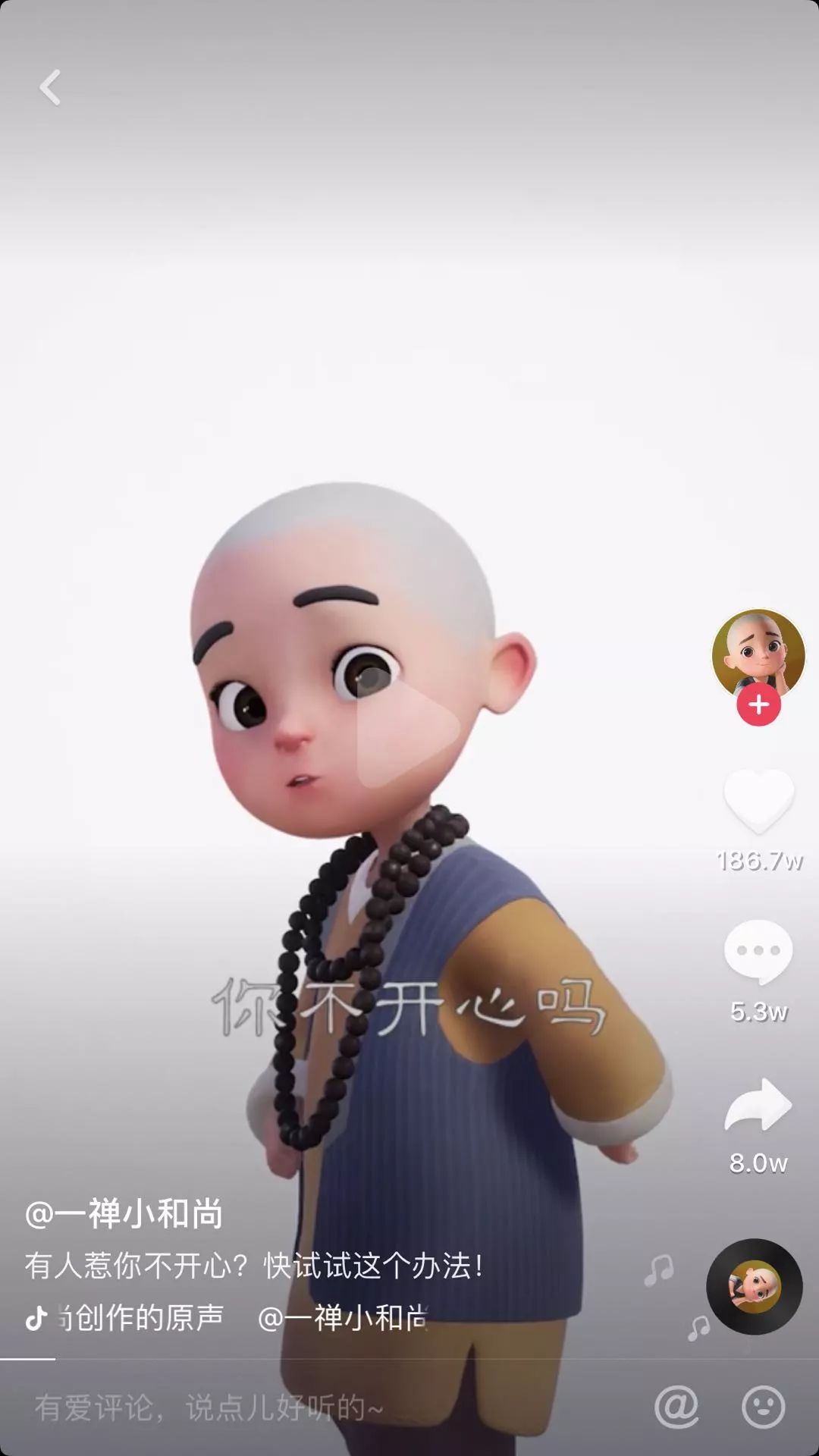Tap the @一禅小和尚 username

click(x=124, y=1213)
